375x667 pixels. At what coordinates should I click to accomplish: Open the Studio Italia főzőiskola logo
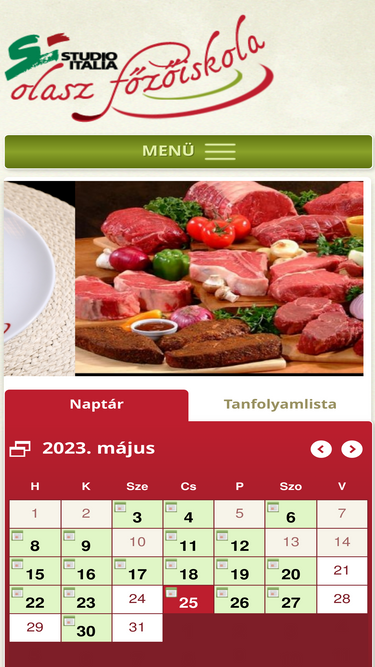point(139,69)
